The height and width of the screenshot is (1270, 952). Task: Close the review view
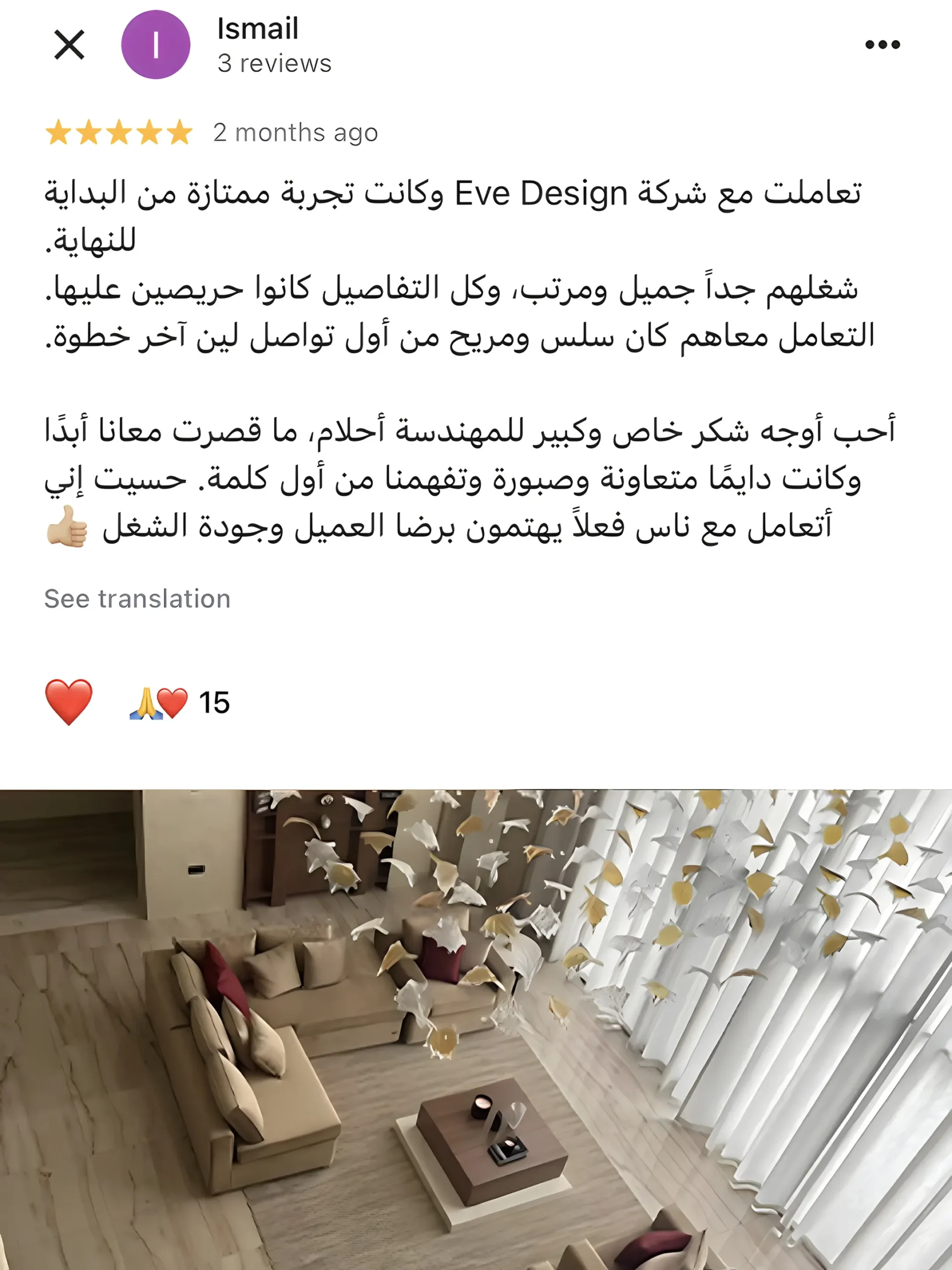point(69,45)
